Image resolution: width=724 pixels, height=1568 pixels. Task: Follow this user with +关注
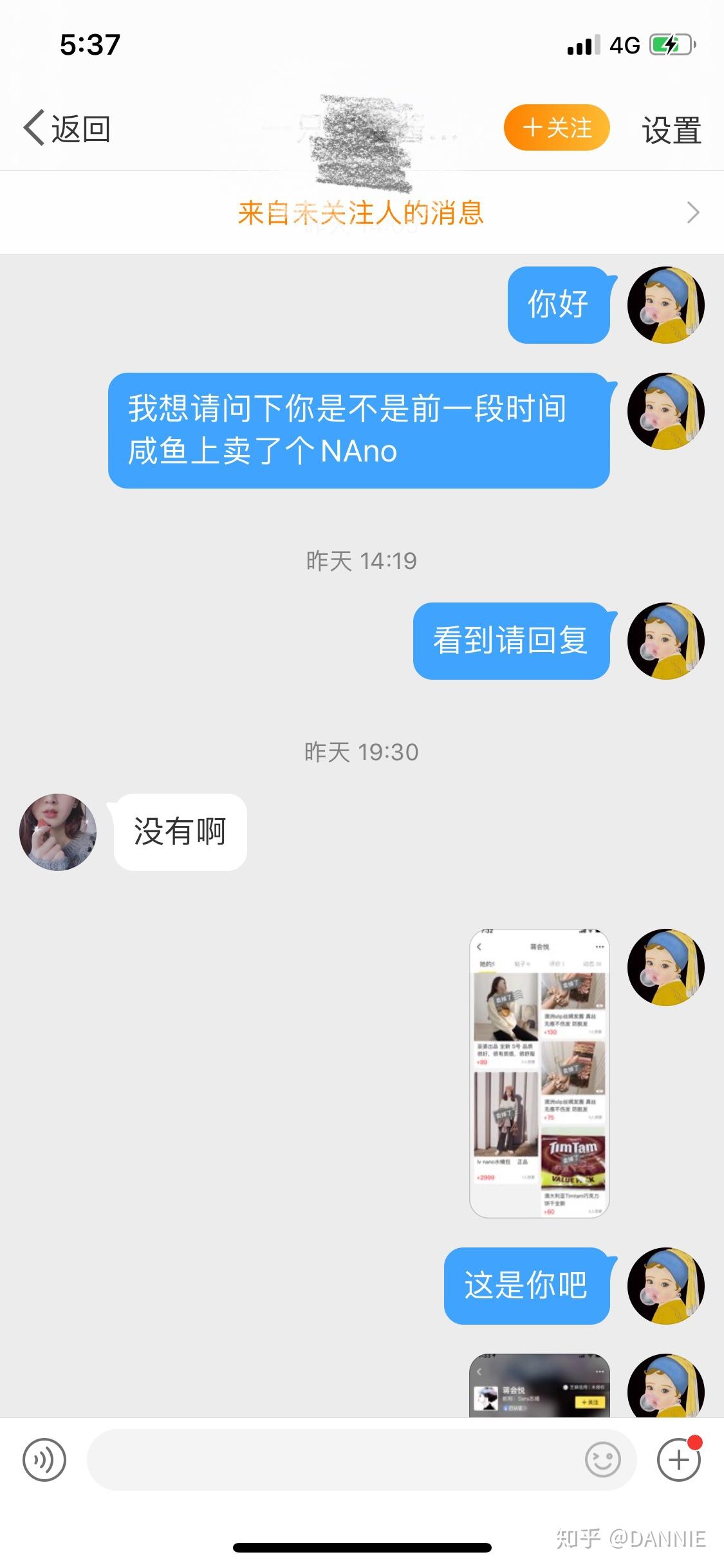(x=557, y=127)
